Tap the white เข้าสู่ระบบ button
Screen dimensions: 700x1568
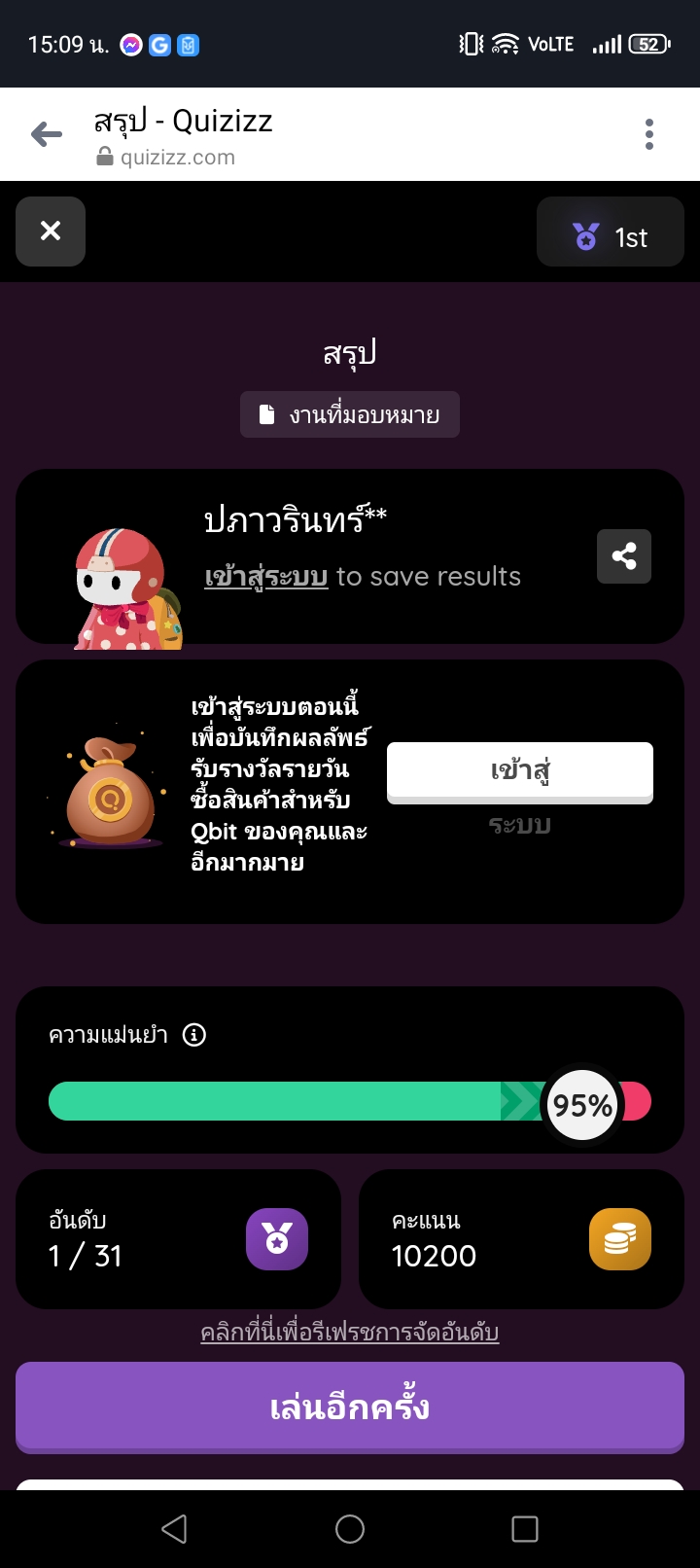[519, 771]
